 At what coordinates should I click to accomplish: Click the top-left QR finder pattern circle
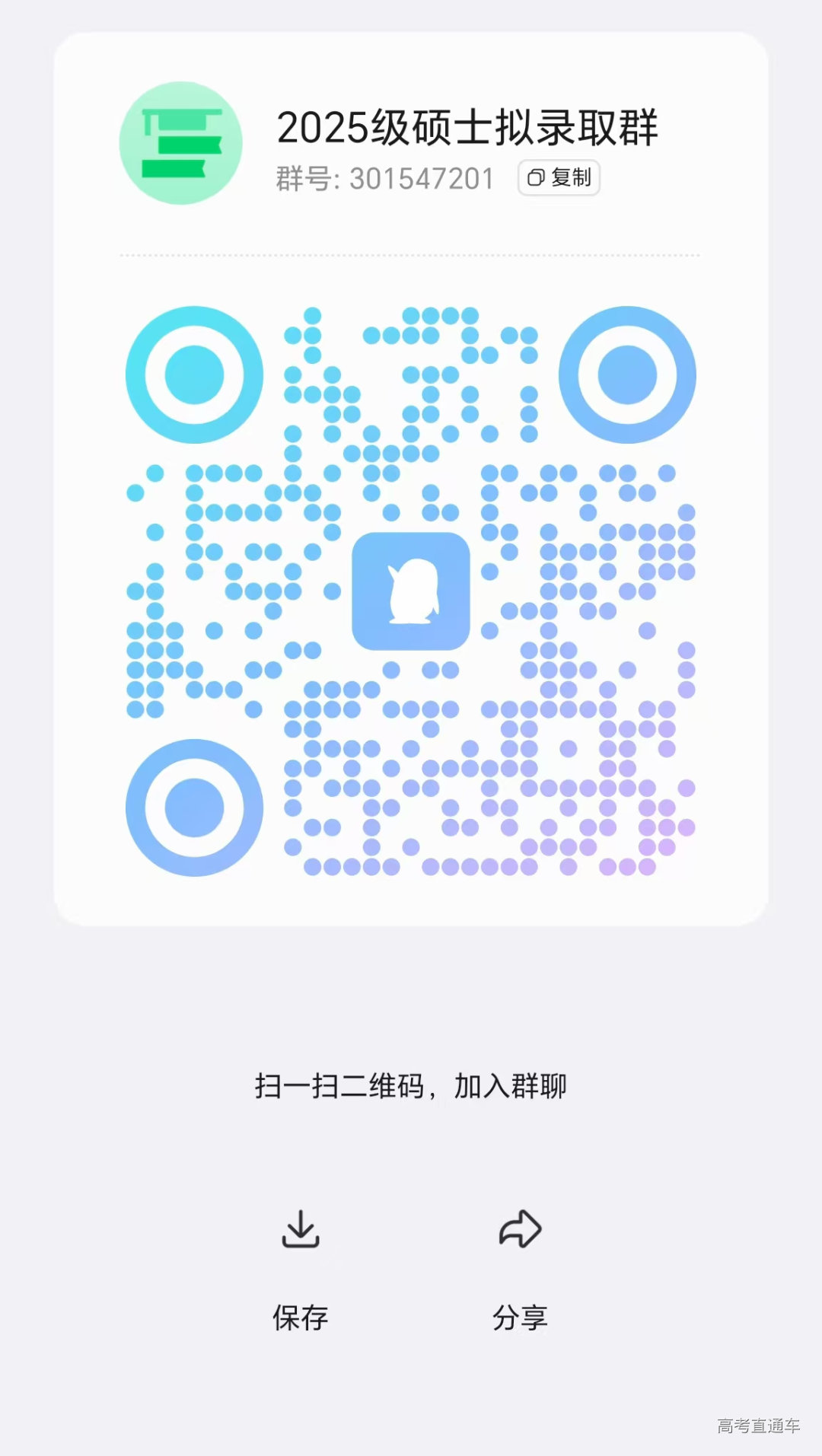(193, 373)
